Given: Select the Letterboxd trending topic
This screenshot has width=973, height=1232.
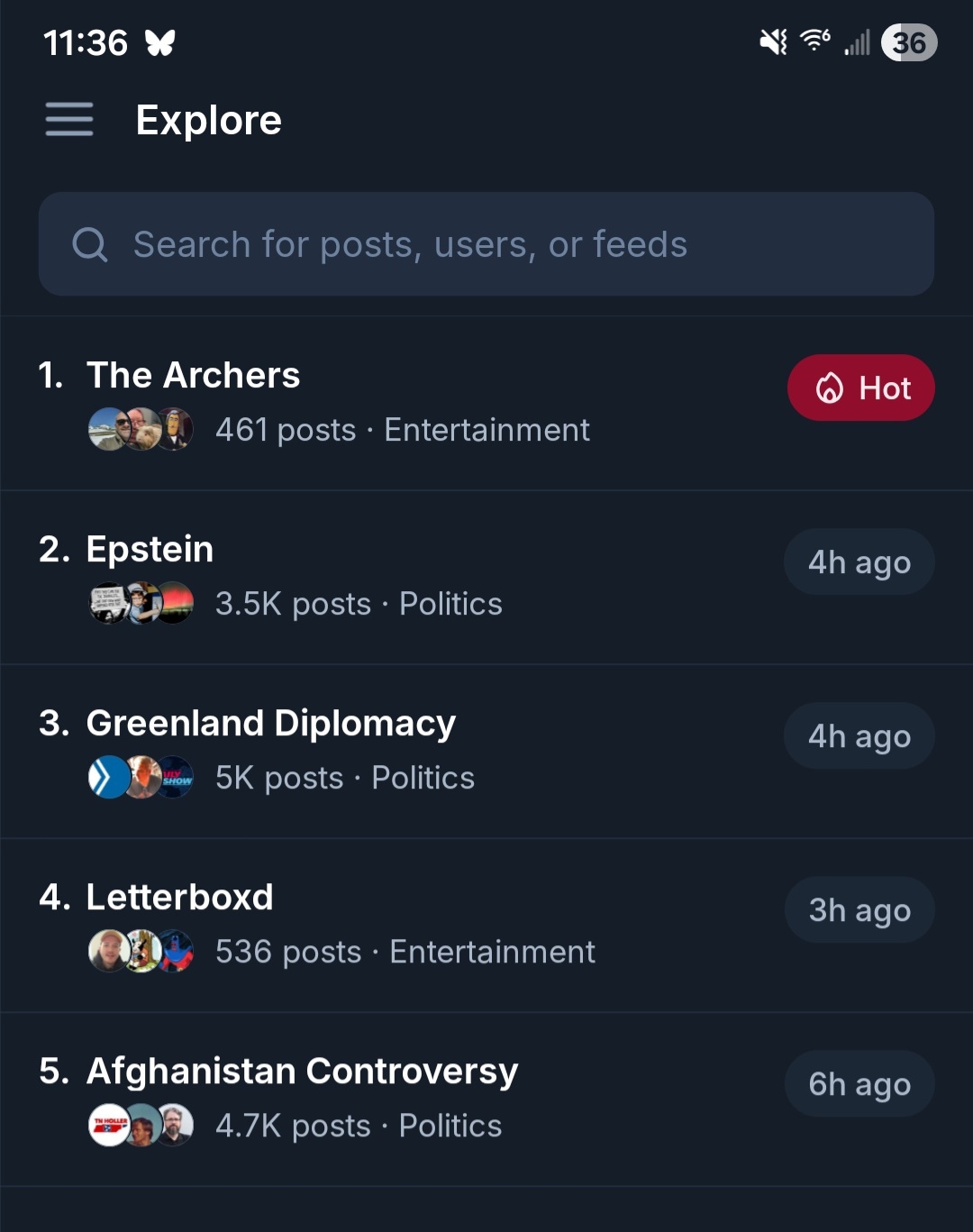Looking at the screenshot, I should tap(179, 898).
